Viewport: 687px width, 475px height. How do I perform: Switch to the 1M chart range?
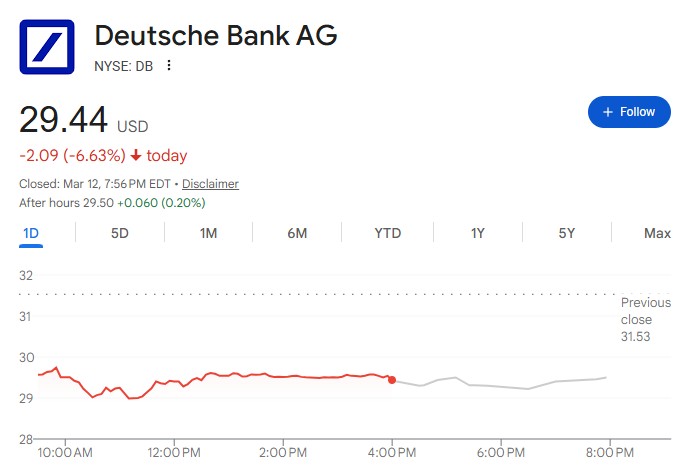[x=208, y=233]
